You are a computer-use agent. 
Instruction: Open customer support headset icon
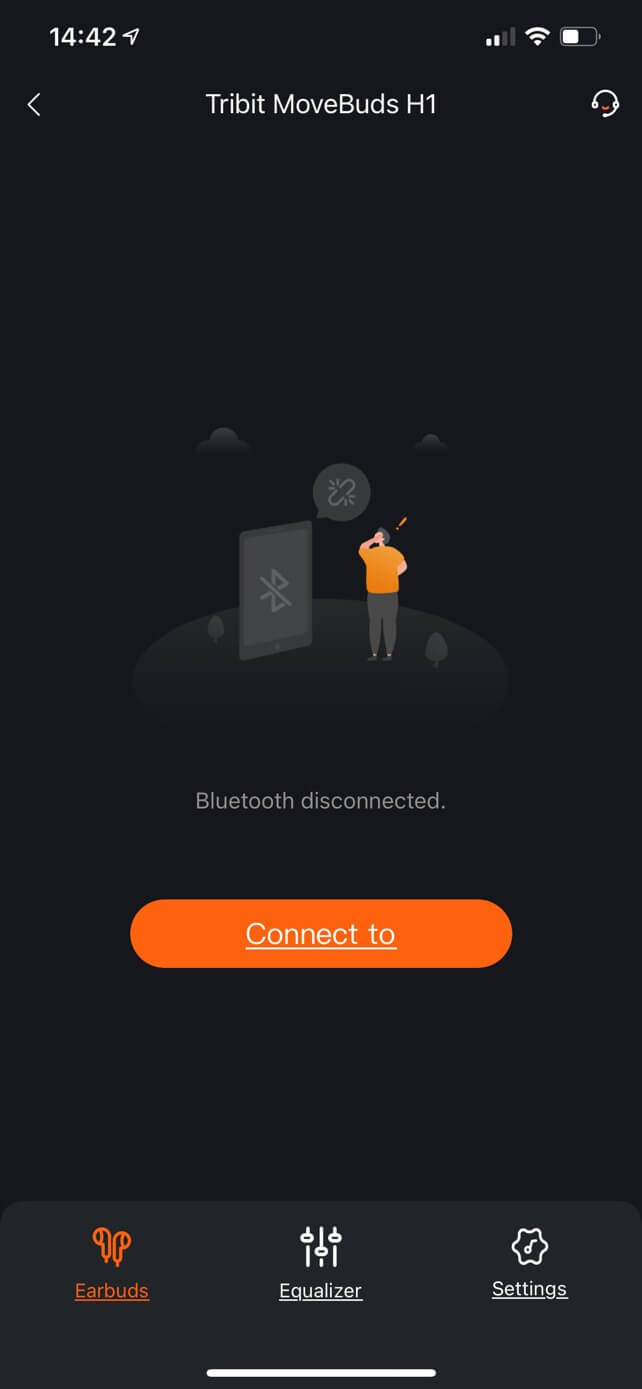(x=605, y=103)
